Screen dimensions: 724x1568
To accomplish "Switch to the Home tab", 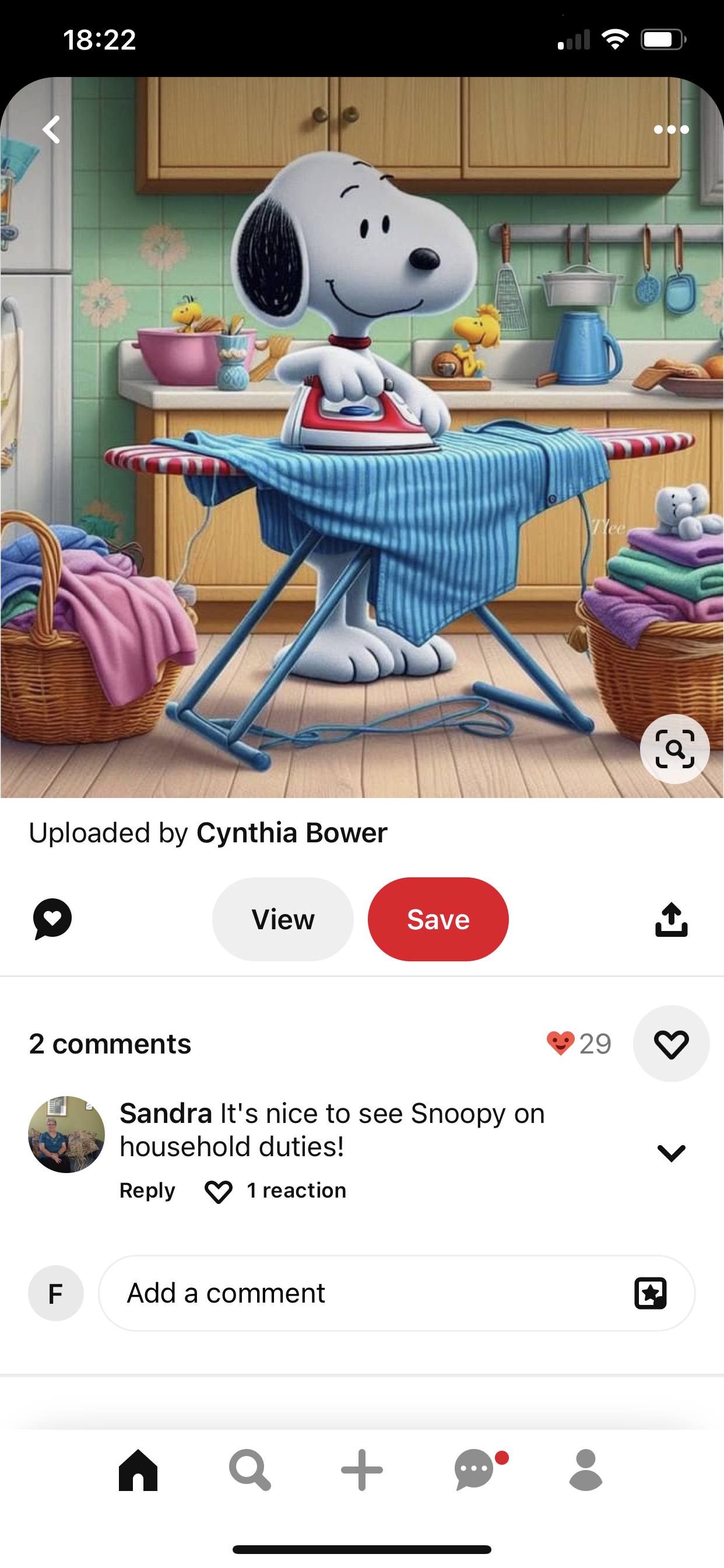I will coord(138,1470).
